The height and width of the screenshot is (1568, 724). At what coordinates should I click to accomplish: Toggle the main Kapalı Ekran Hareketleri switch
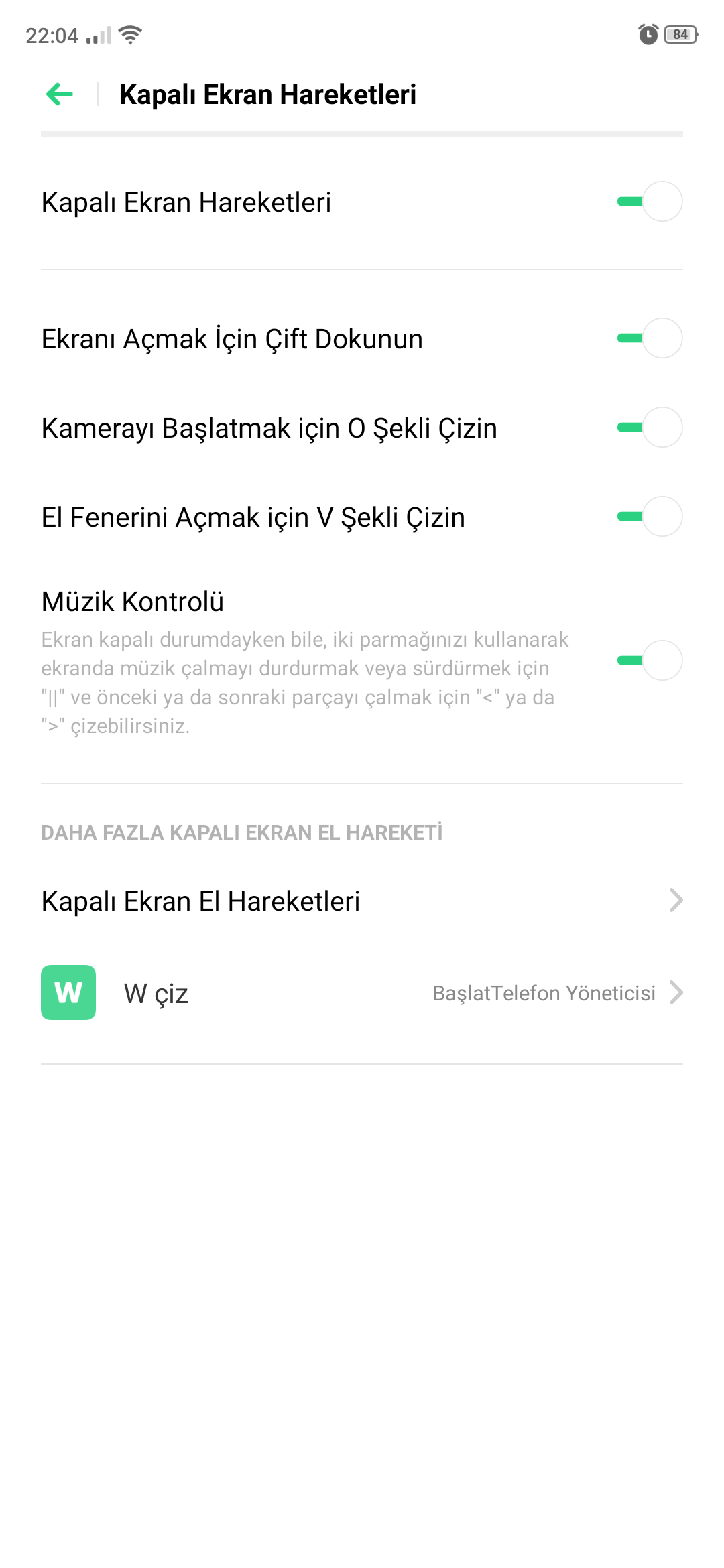click(x=650, y=202)
